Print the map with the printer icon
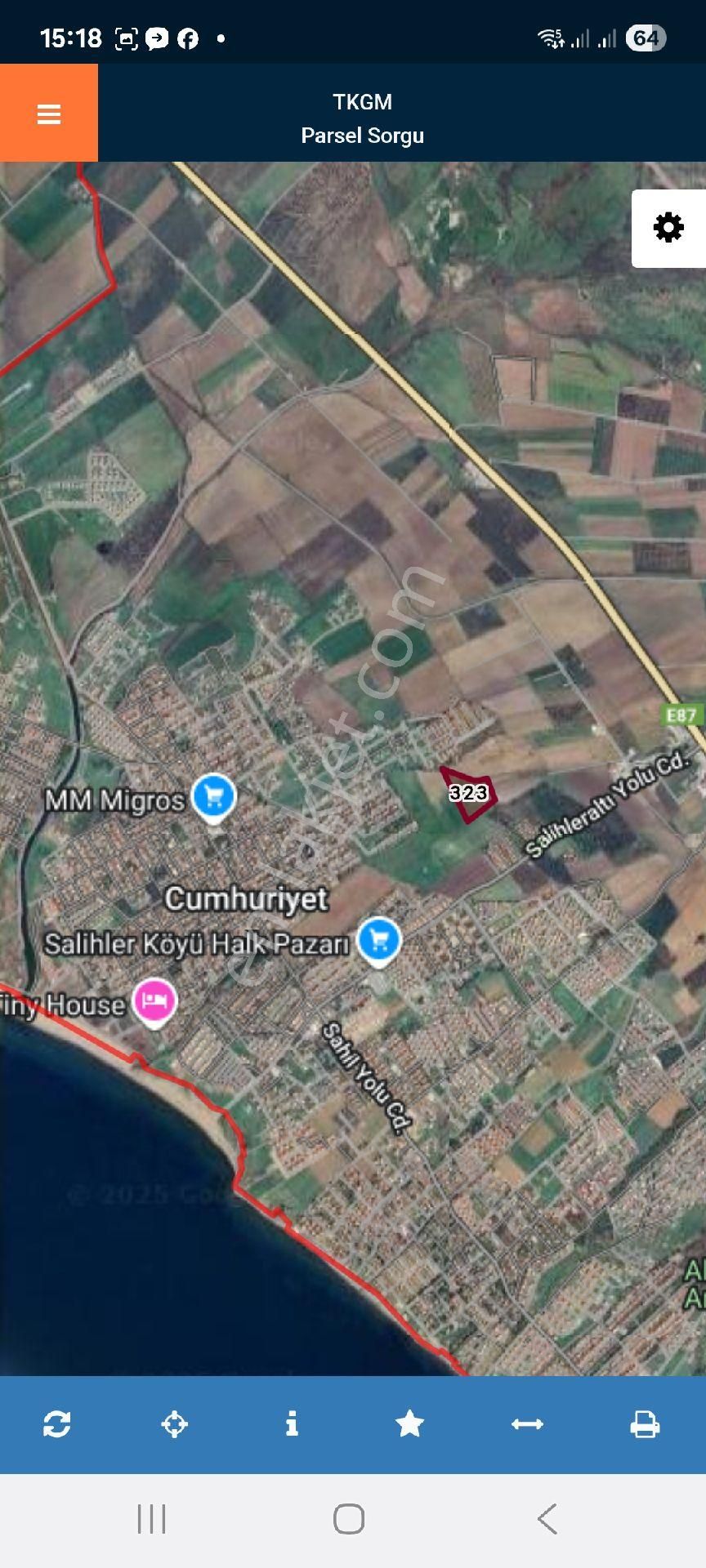Screen dimensions: 706x1568 (646, 1425)
